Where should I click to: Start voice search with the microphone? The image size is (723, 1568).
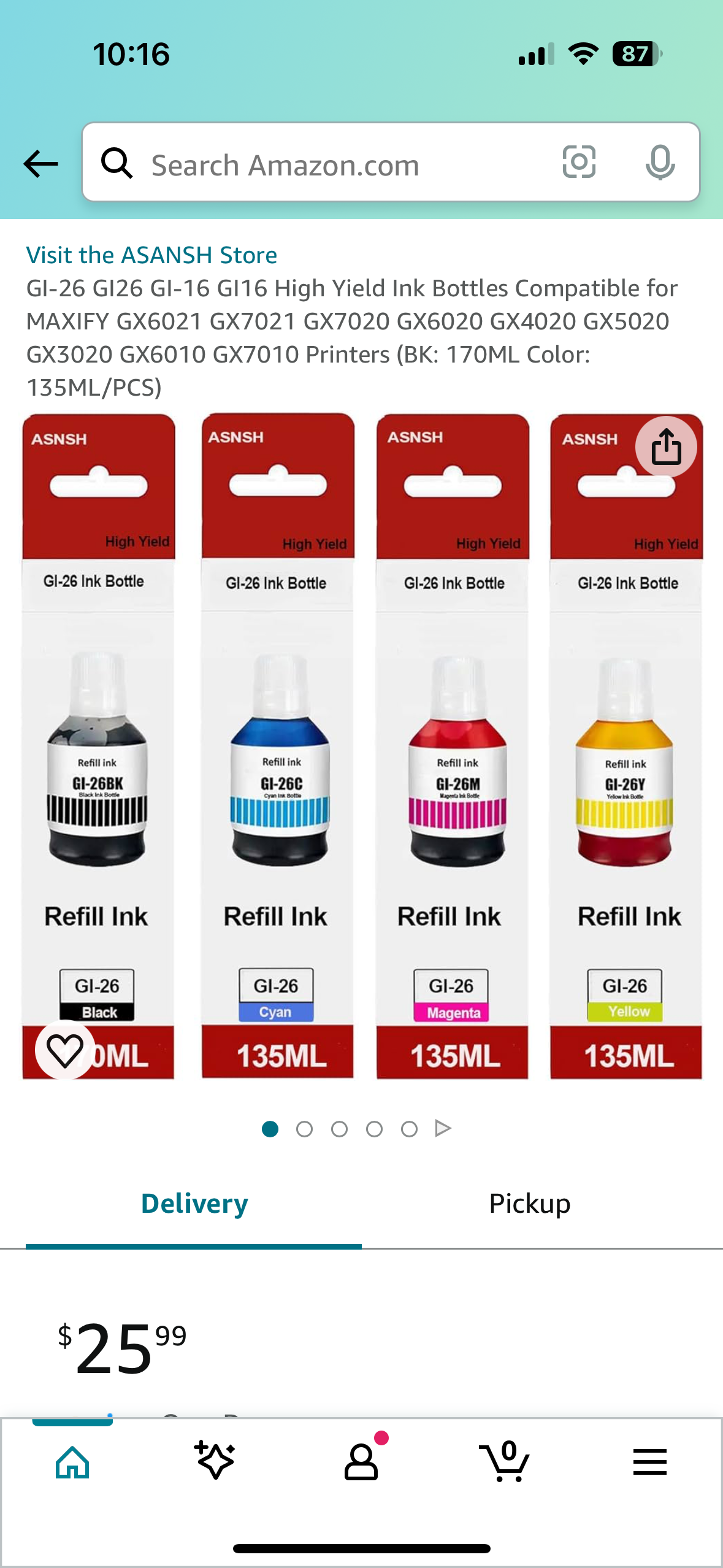coord(660,163)
